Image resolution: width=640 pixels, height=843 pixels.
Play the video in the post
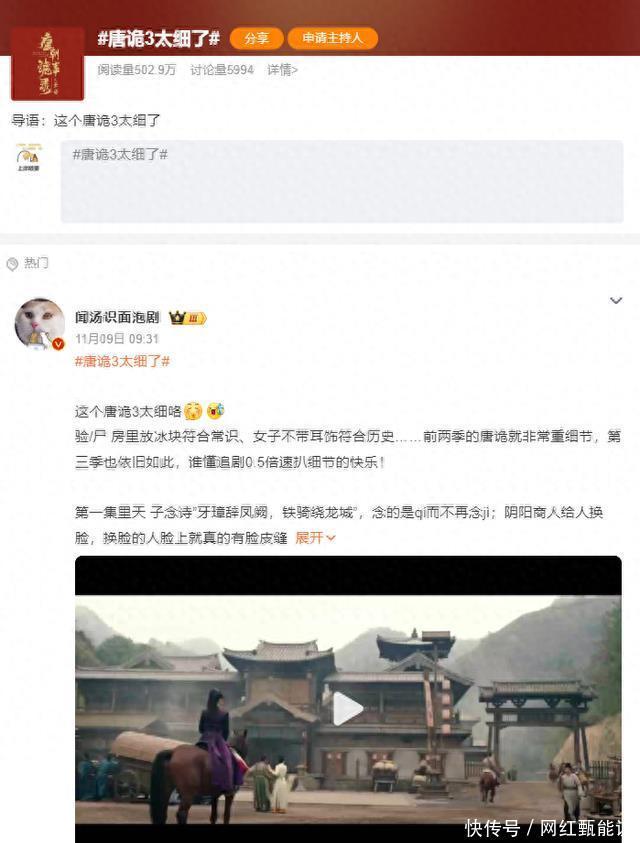[347, 709]
